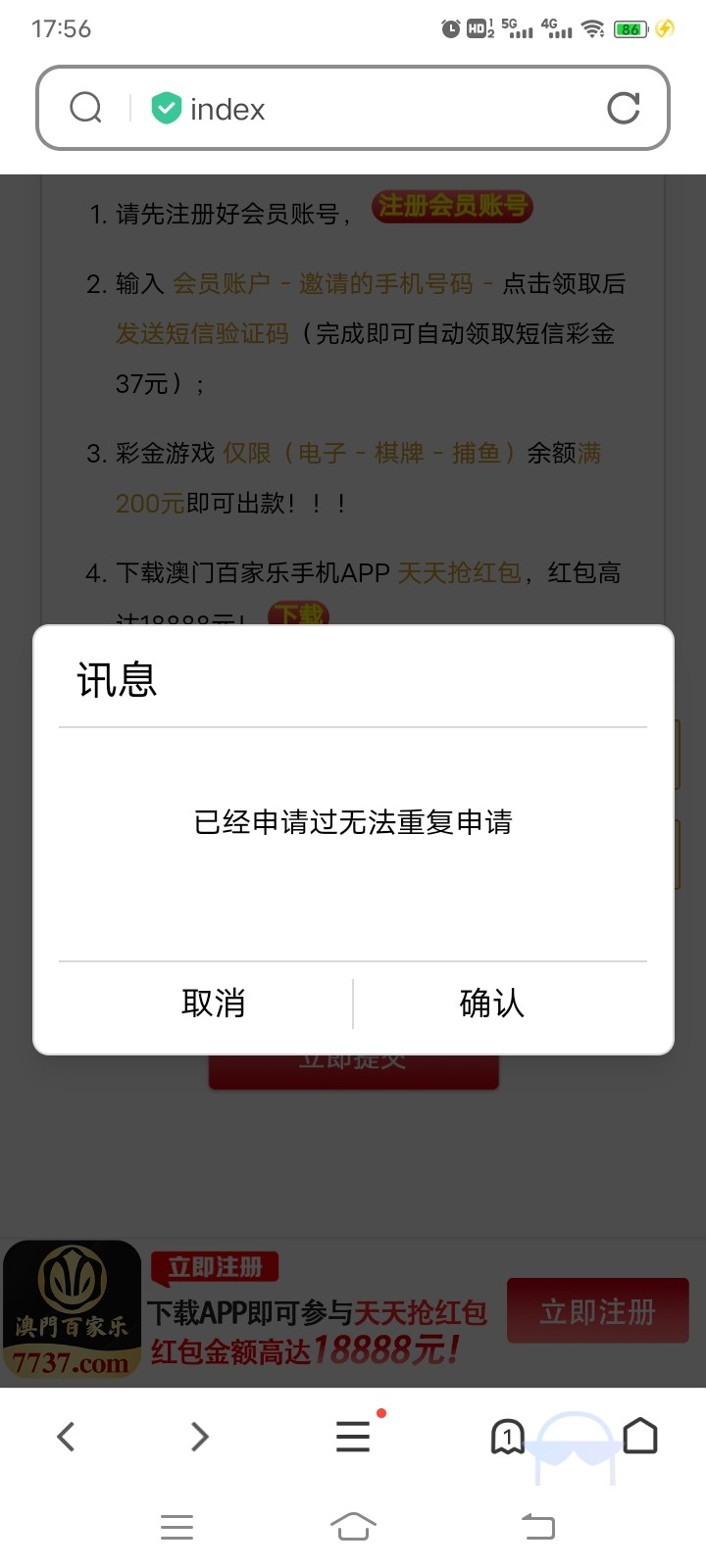Viewport: 706px width, 1568px height.
Task: Open the address bar showing index
Action: click(x=373, y=108)
